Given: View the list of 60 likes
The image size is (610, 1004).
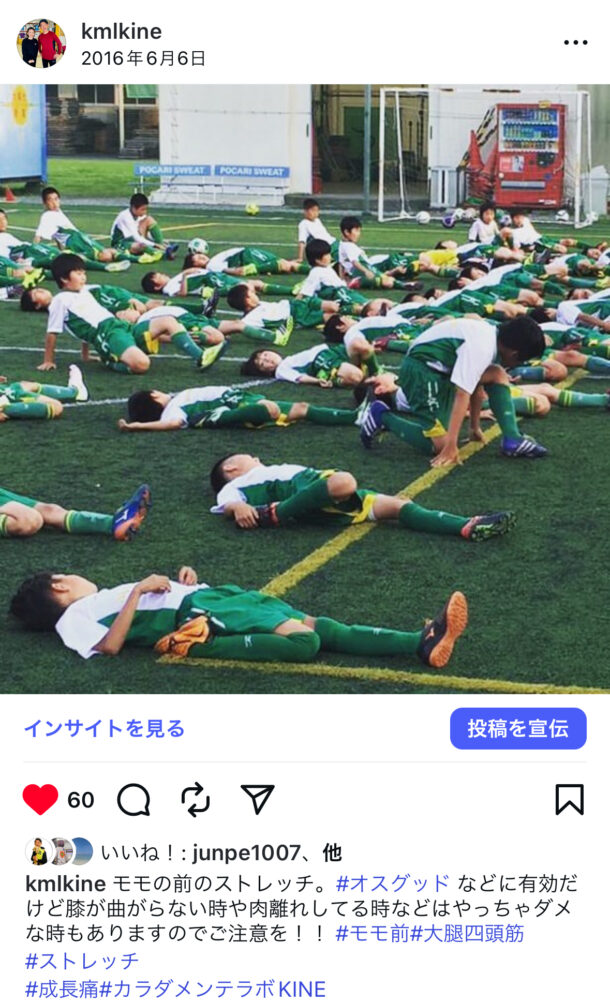Looking at the screenshot, I should [80, 799].
